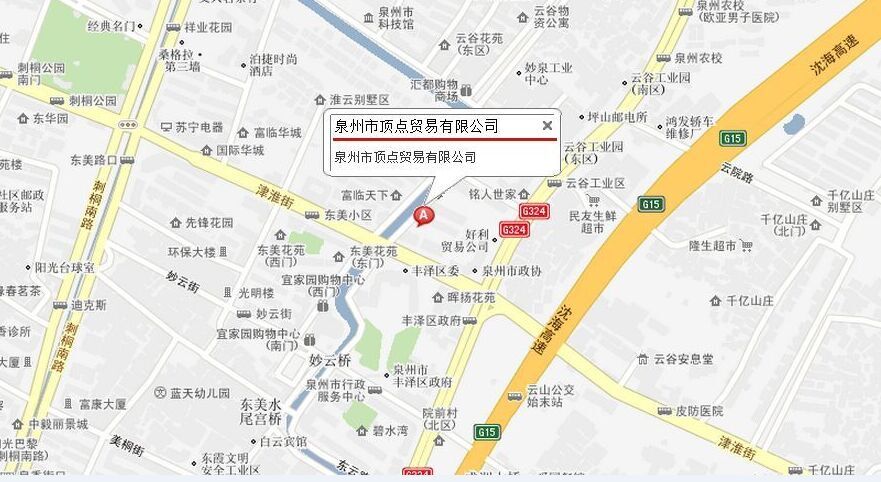Tap the red location marker A
The width and height of the screenshot is (881, 482).
point(424,215)
